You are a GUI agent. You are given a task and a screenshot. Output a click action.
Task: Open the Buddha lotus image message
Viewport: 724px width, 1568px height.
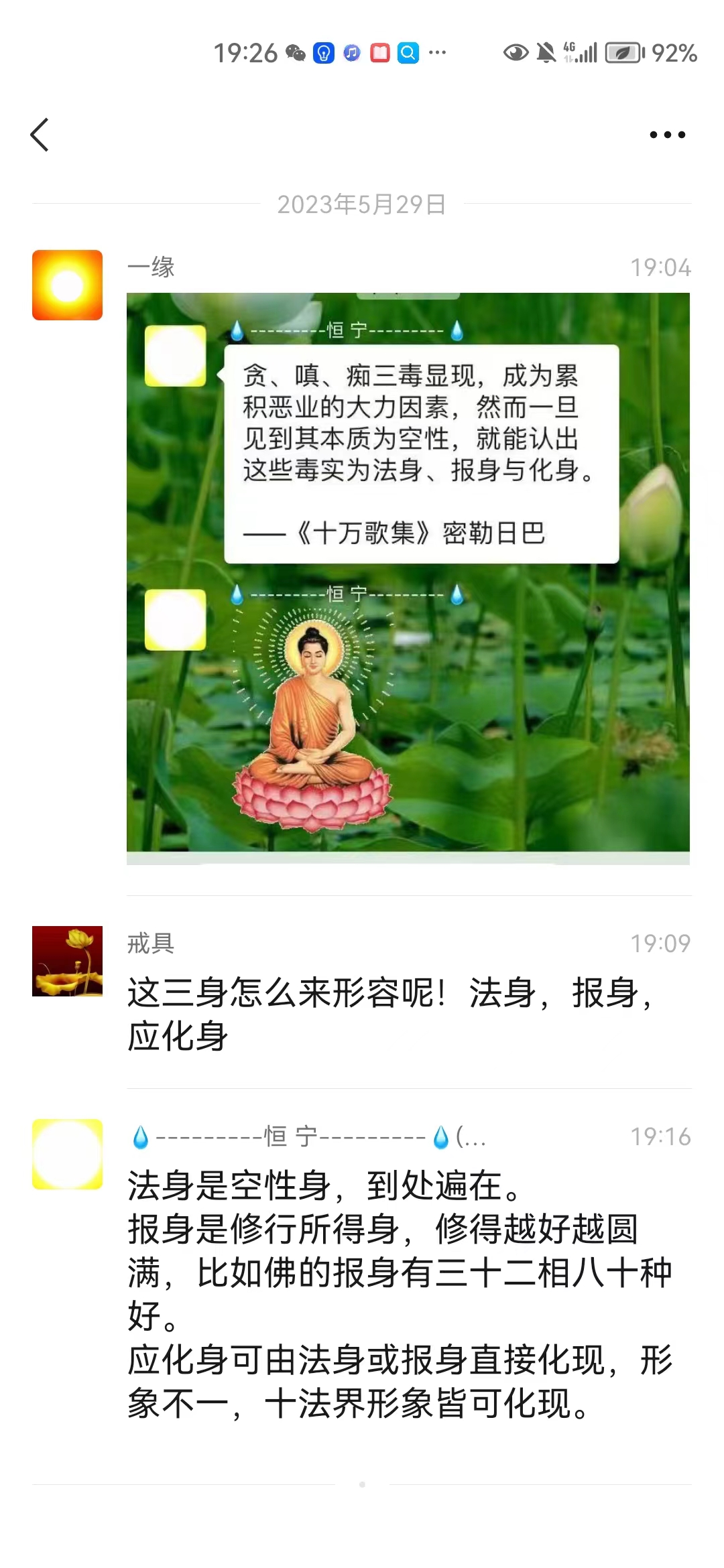[x=407, y=576]
